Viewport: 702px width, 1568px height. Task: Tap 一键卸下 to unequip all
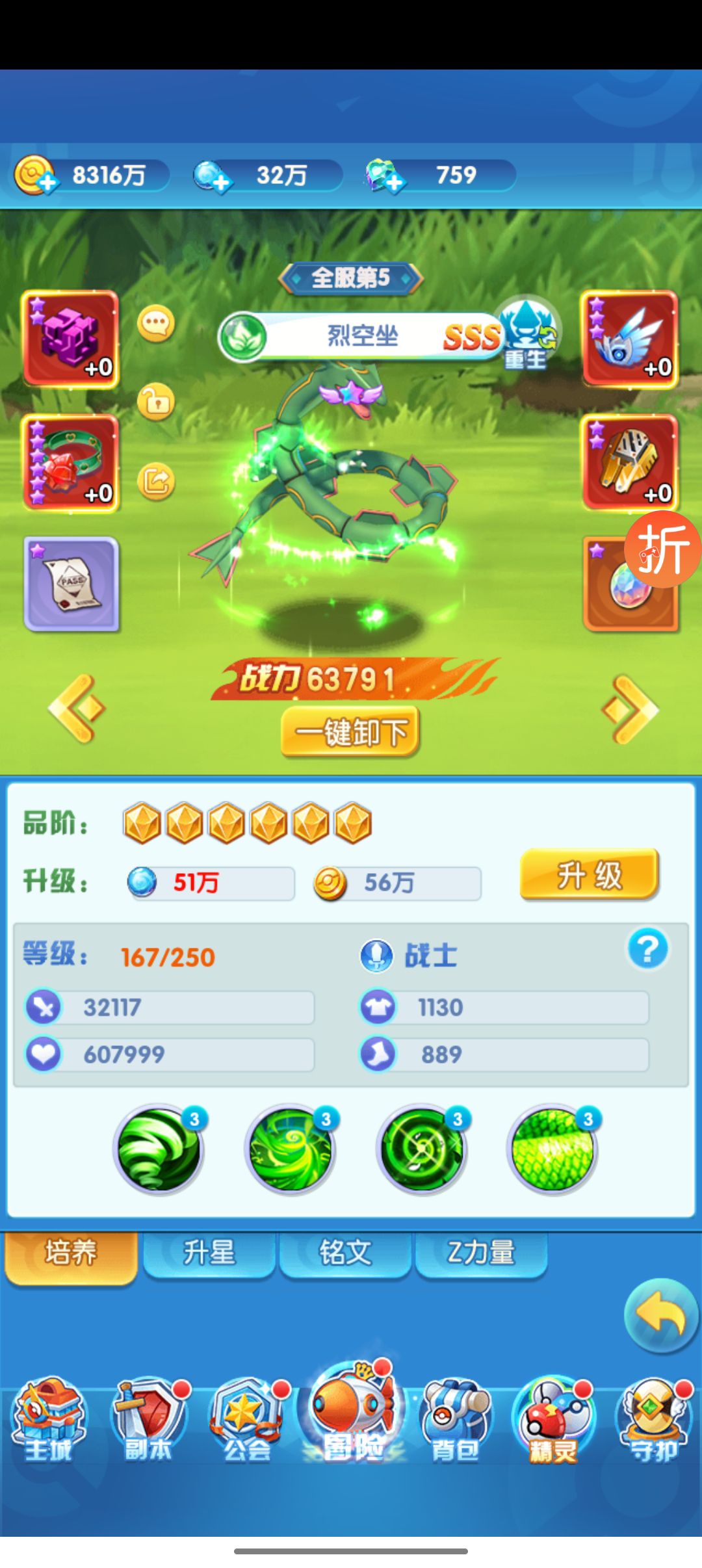[350, 733]
